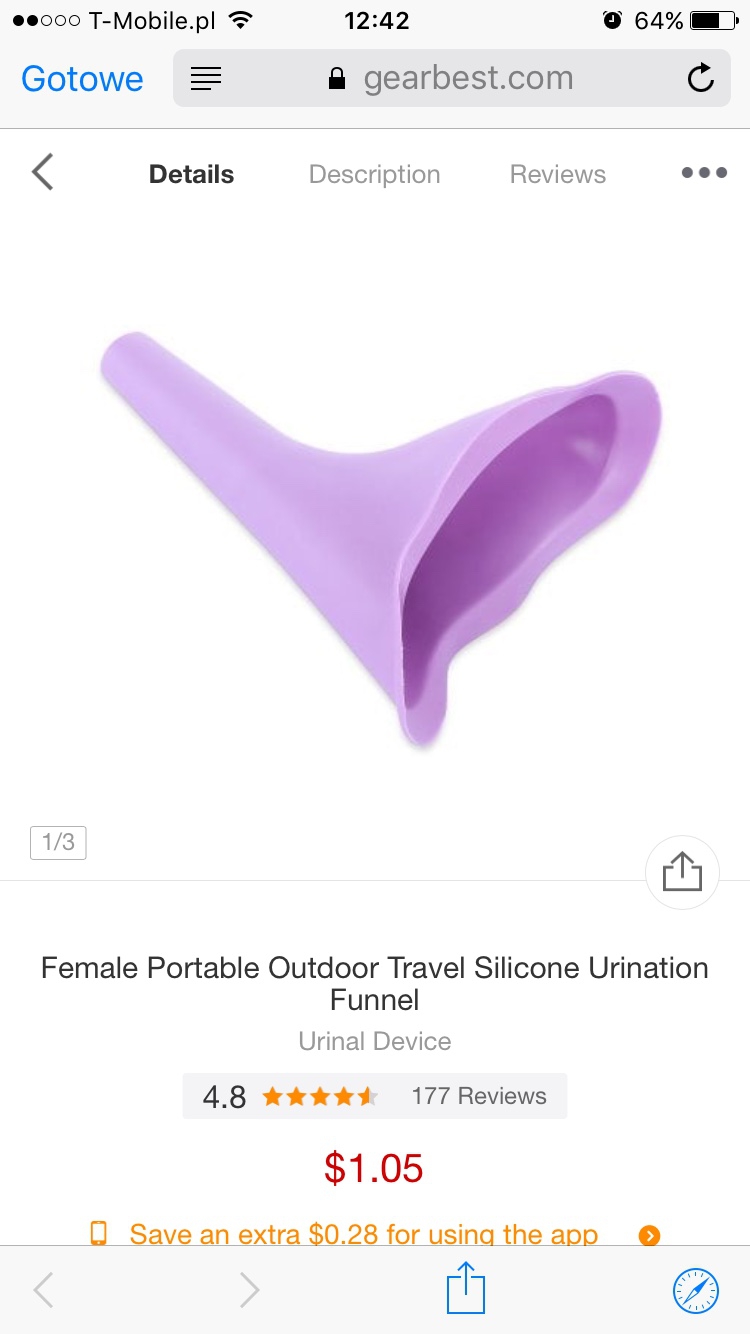The image size is (750, 1334).
Task: Open the three-dot overflow menu
Action: [x=703, y=174]
